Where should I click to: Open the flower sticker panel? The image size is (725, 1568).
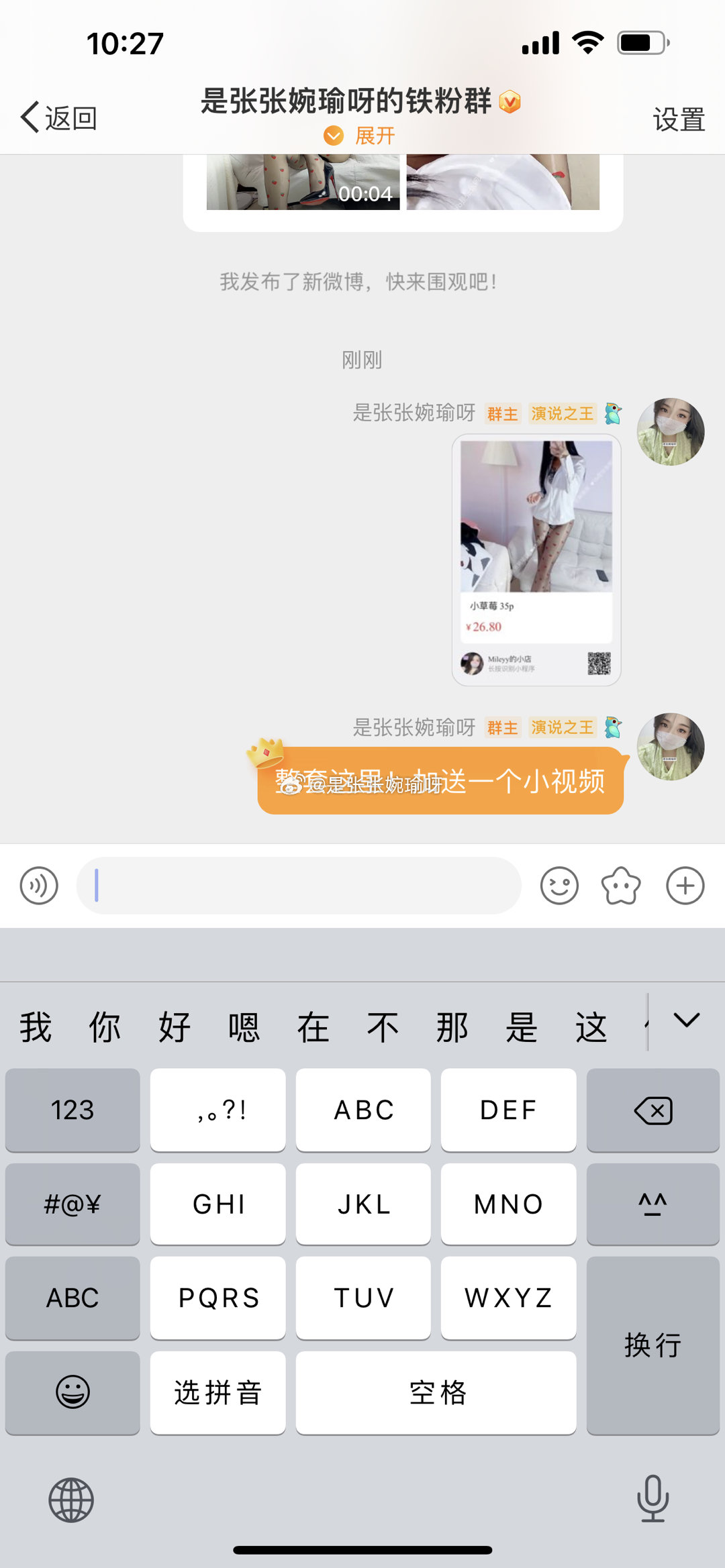tap(621, 886)
